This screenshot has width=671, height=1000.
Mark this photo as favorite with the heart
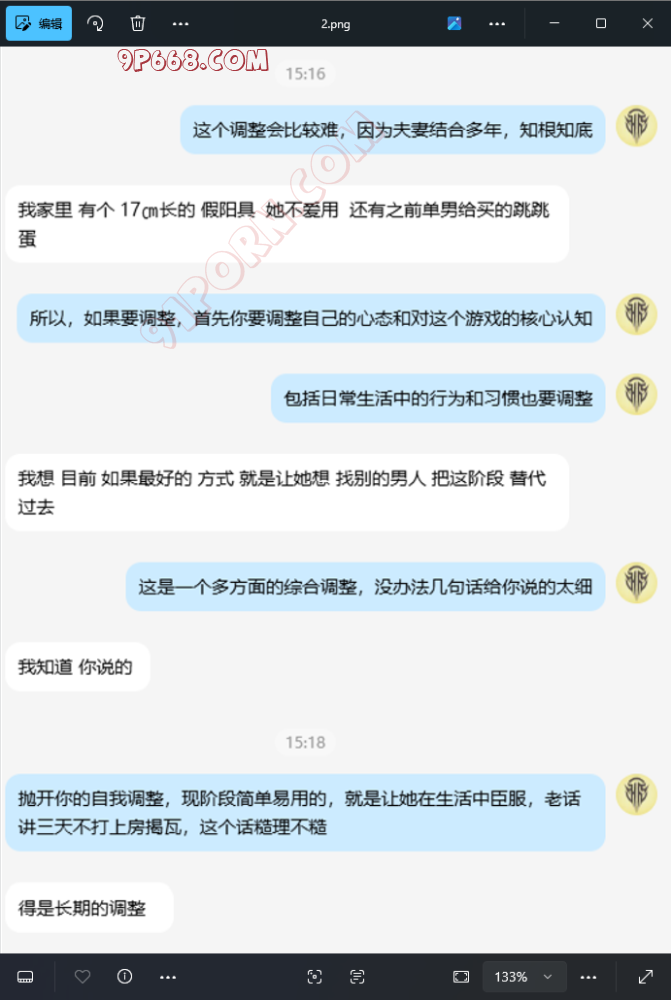[x=83, y=976]
